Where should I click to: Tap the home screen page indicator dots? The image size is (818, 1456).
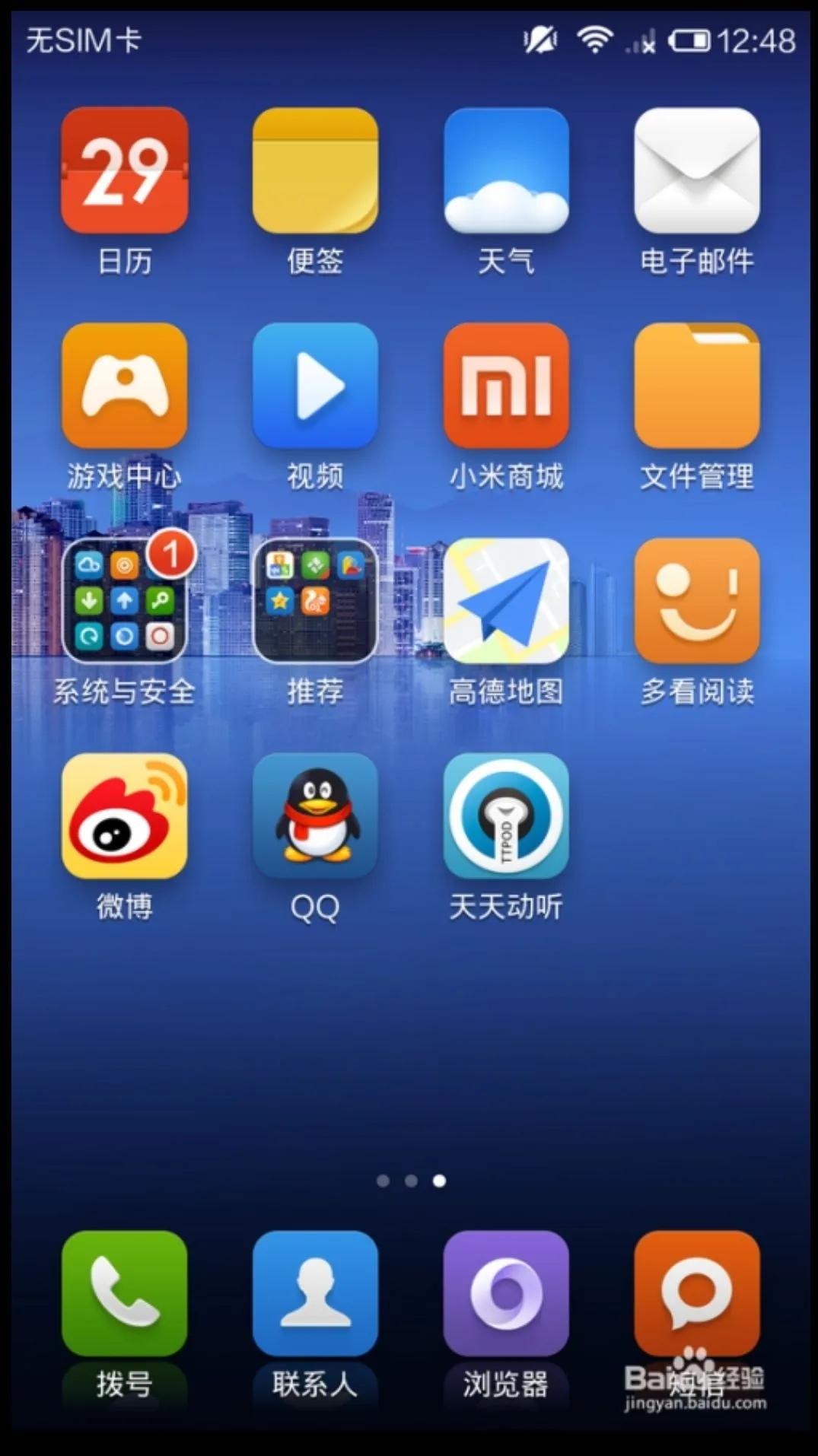(411, 1181)
